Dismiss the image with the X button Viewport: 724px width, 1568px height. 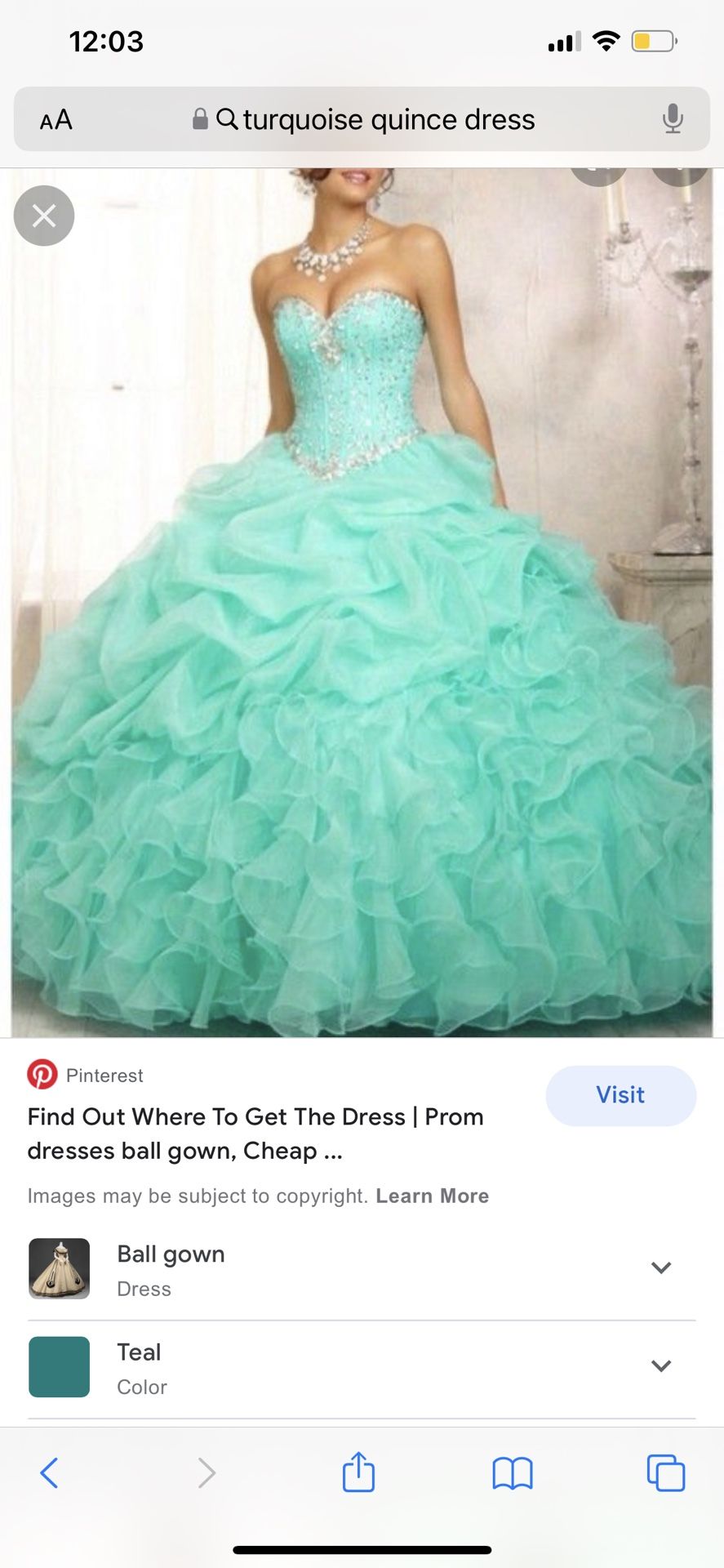[x=43, y=216]
